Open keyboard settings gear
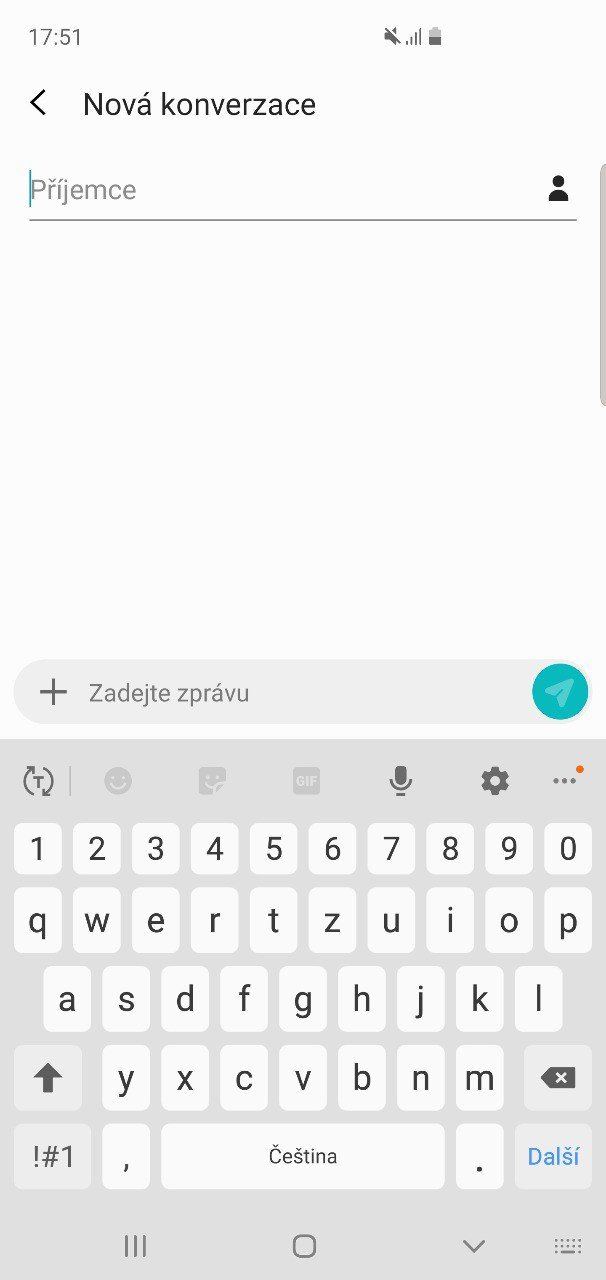Viewport: 606px width, 1280px height. point(495,780)
